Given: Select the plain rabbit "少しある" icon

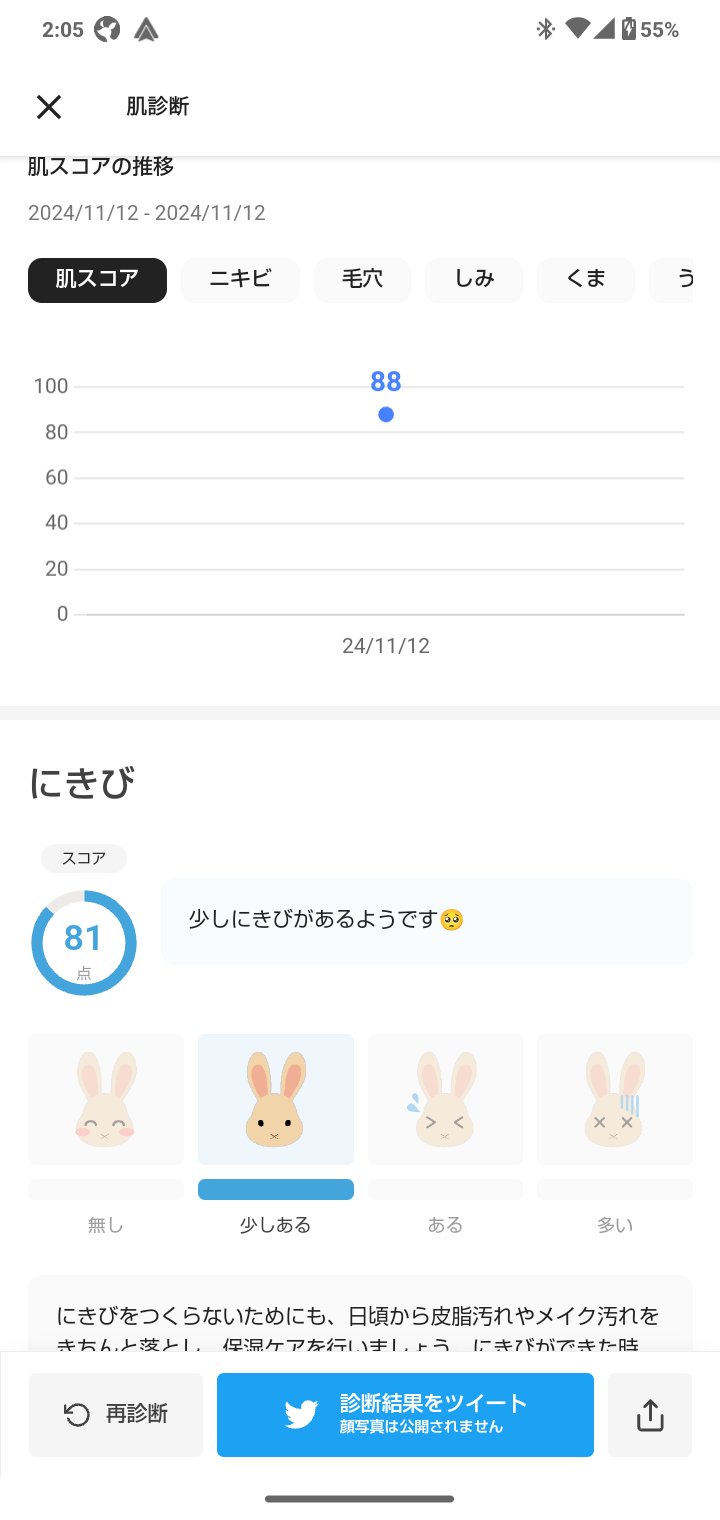Looking at the screenshot, I should [x=275, y=1098].
